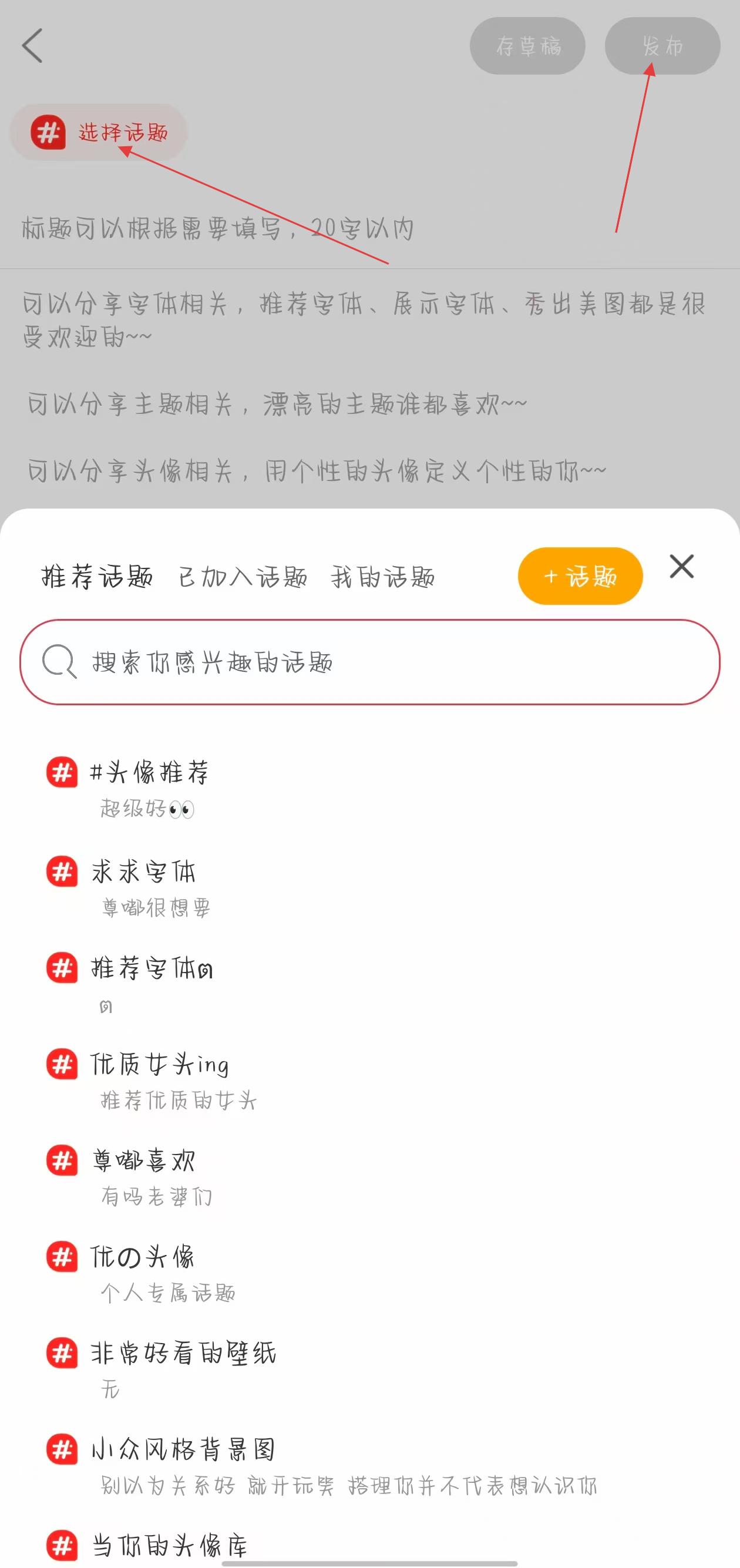740x1568 pixels.
Task: Save the post with 存草稿
Action: point(527,46)
